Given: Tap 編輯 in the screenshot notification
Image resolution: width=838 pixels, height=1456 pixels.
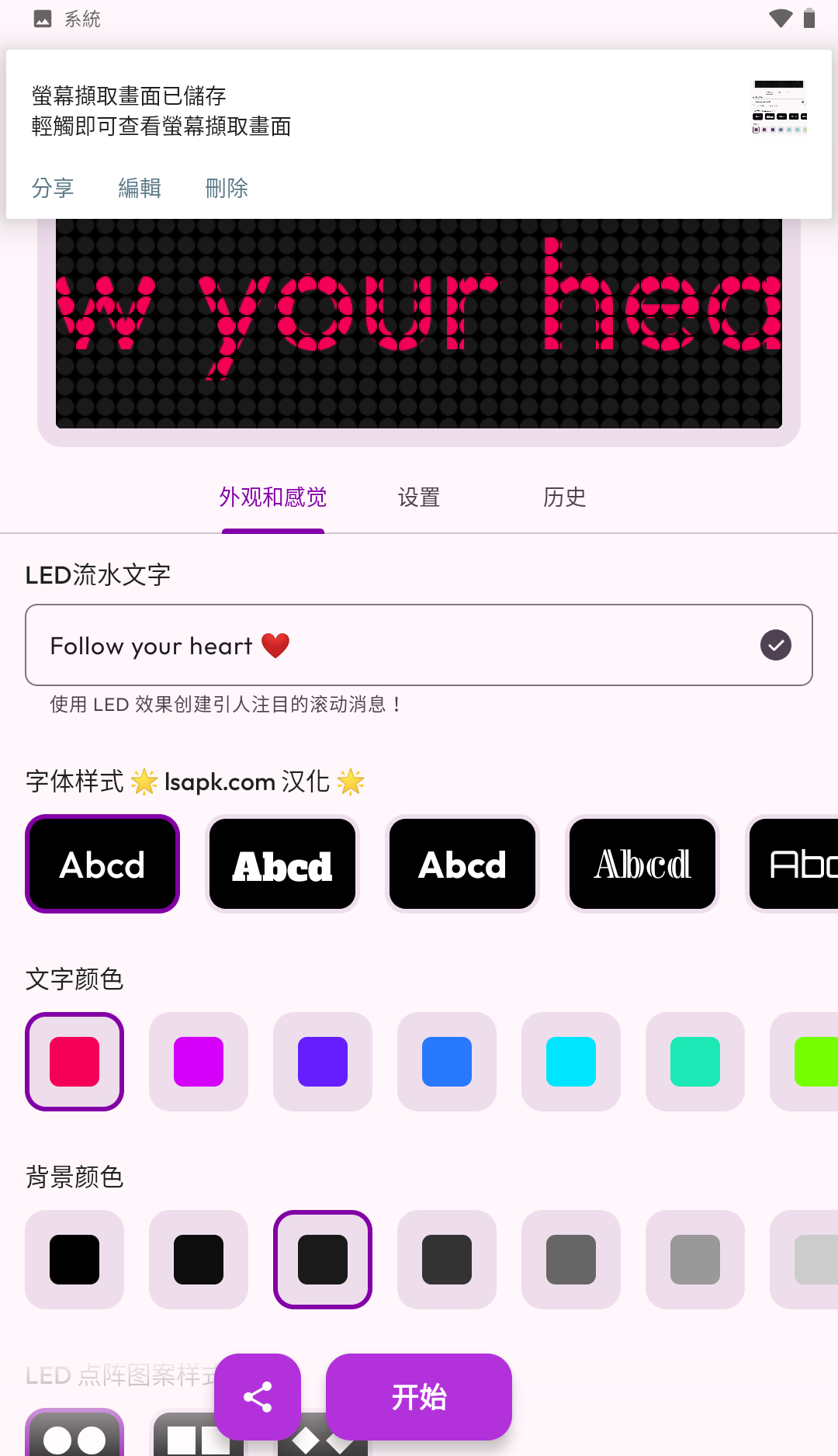Looking at the screenshot, I should pyautogui.click(x=140, y=188).
